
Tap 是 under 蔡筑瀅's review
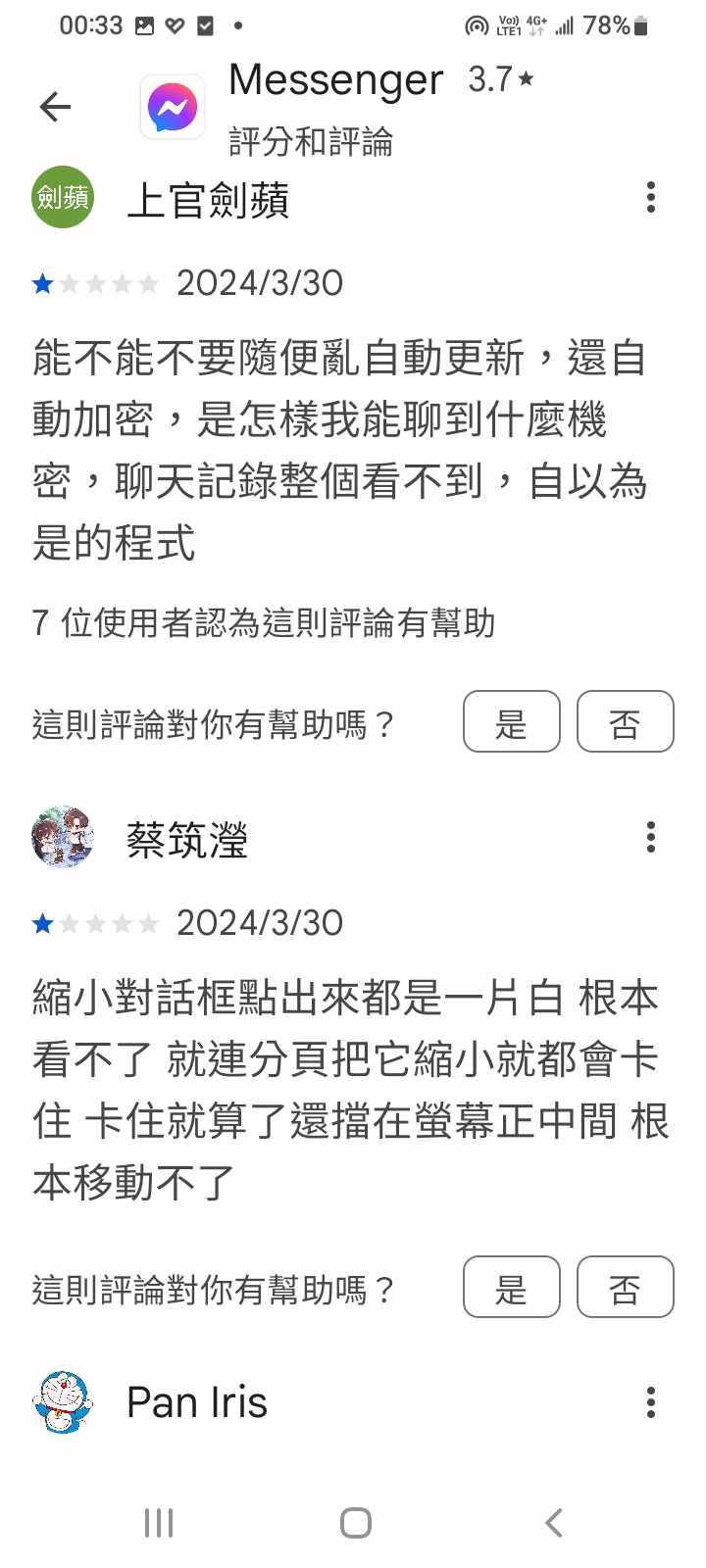pos(511,1288)
